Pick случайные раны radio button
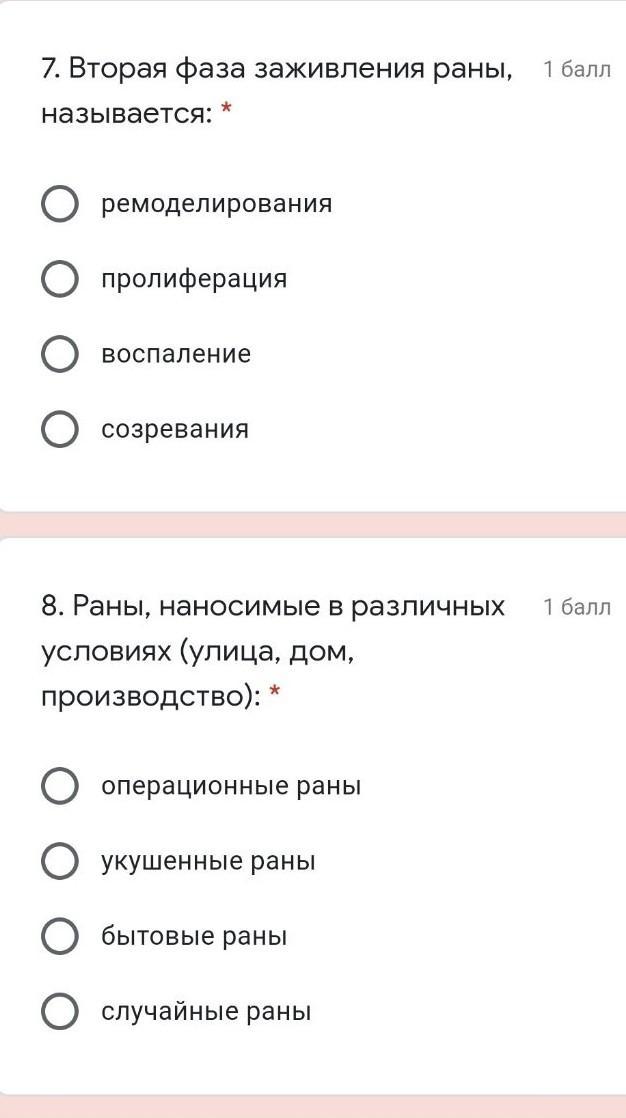626x1118 pixels. [x=59, y=1012]
